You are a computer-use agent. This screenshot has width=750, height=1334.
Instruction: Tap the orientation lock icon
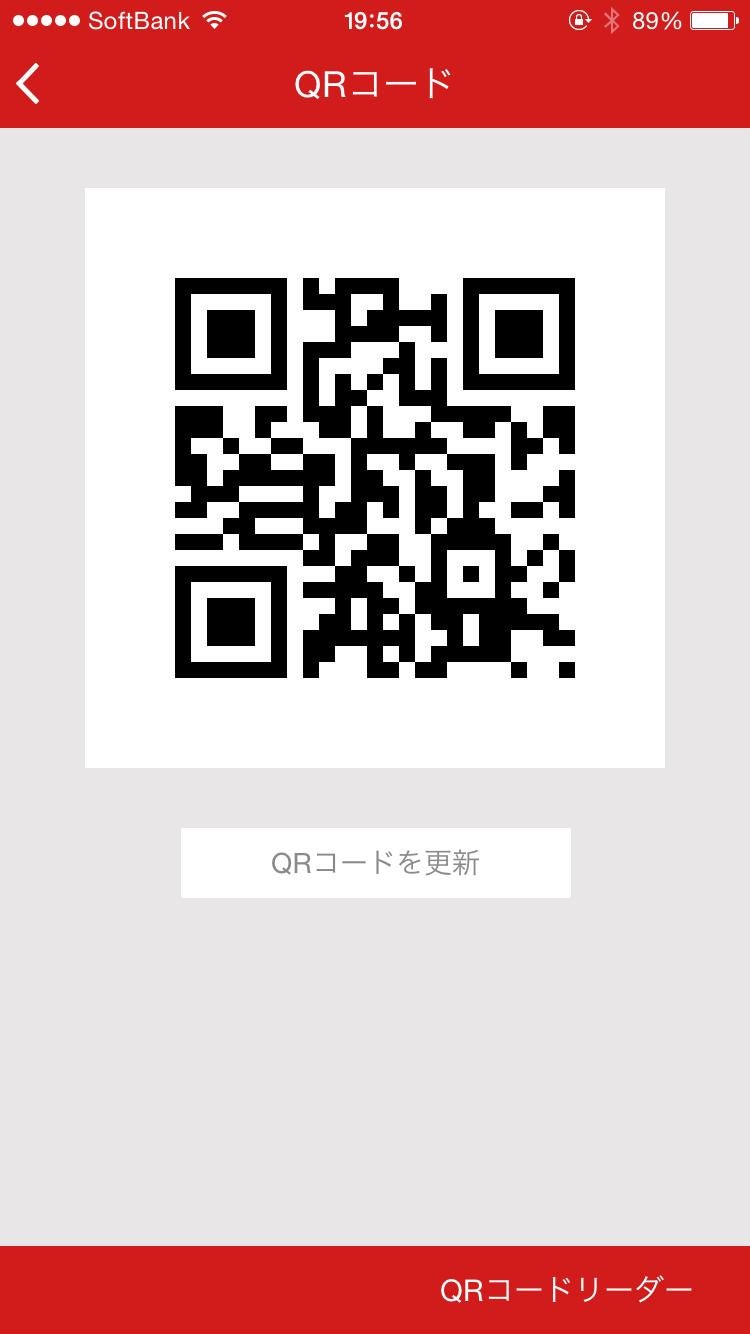pos(581,18)
